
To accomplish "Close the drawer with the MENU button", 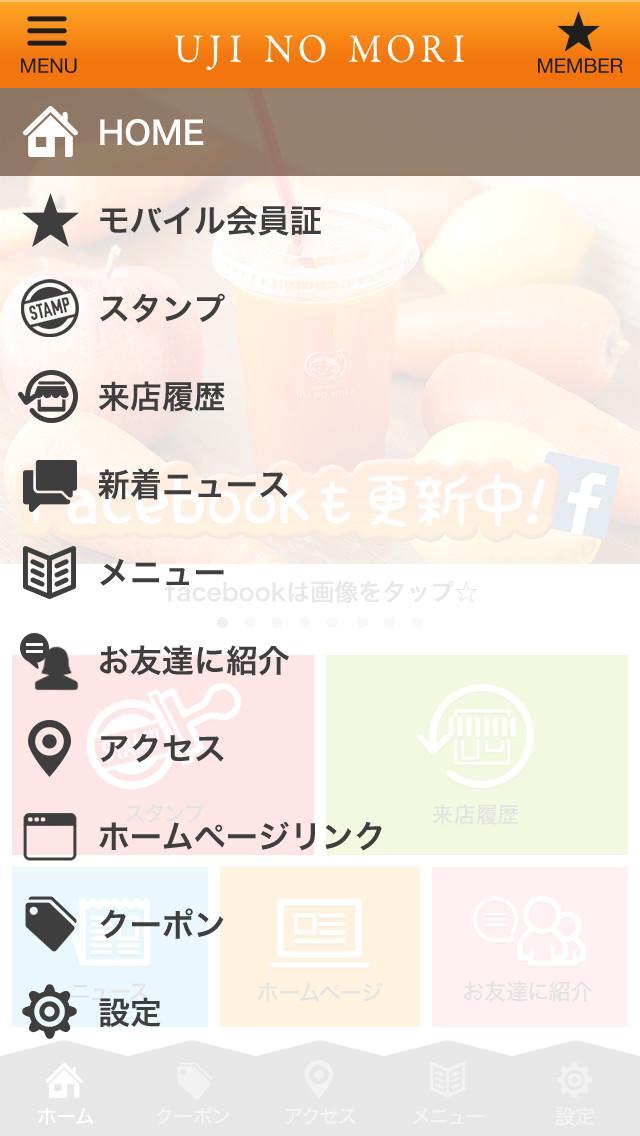I will (48, 45).
